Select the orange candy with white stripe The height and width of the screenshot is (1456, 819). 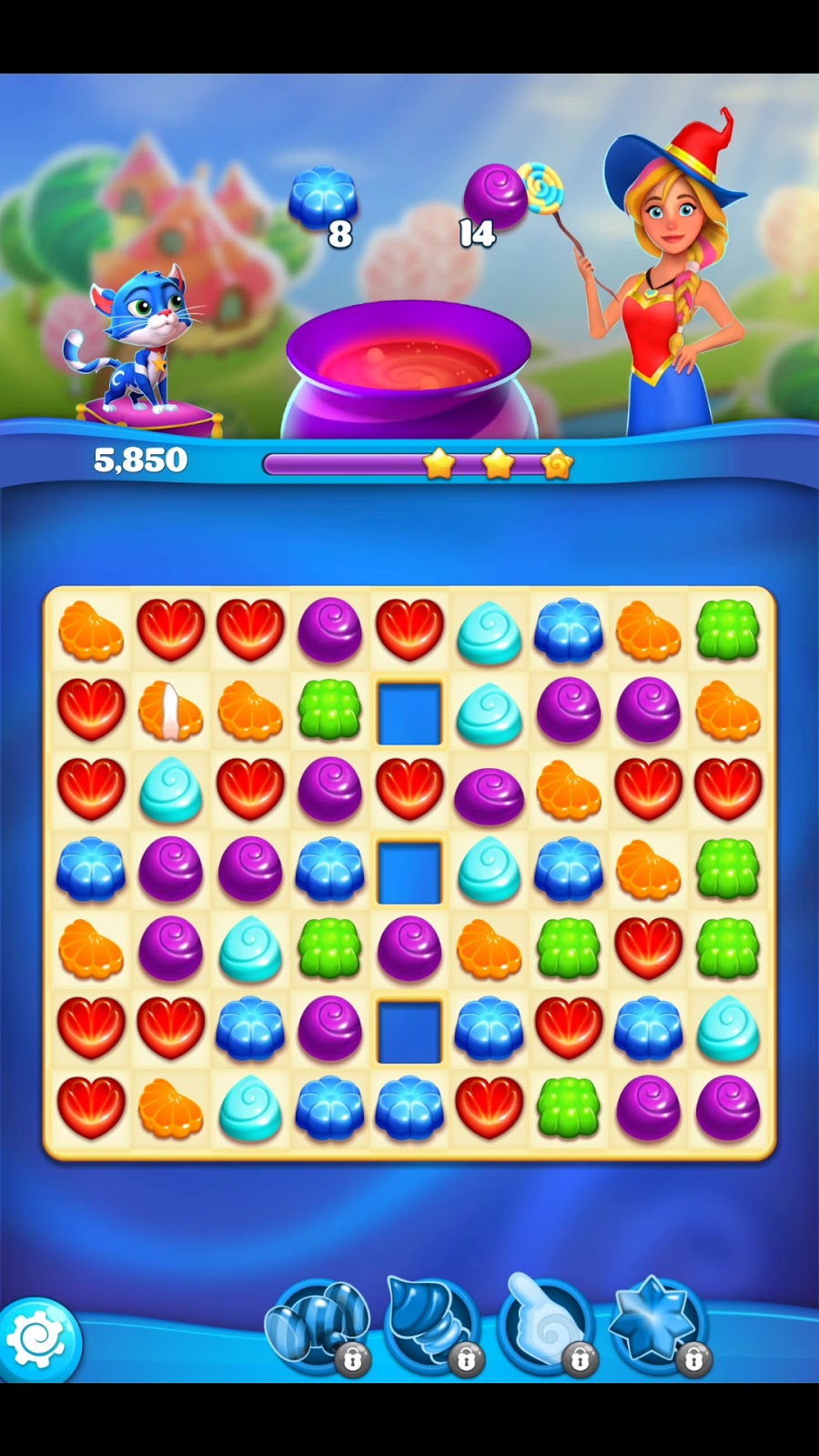point(170,711)
